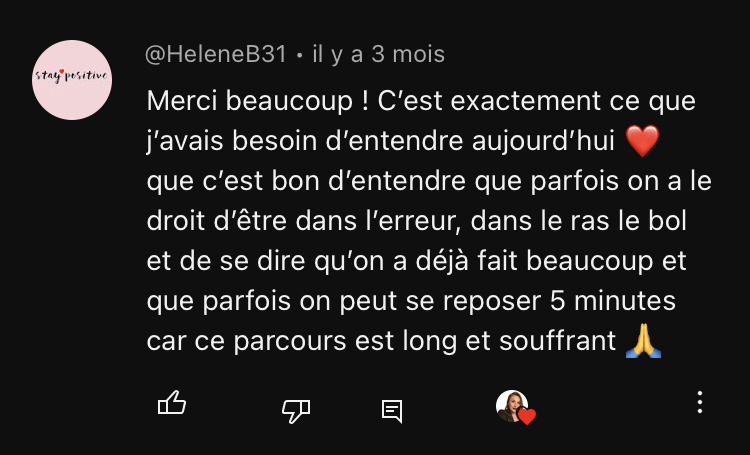This screenshot has height=455, width=750.
Task: Open the @HeleneB31 channel handle
Action: coord(217,54)
